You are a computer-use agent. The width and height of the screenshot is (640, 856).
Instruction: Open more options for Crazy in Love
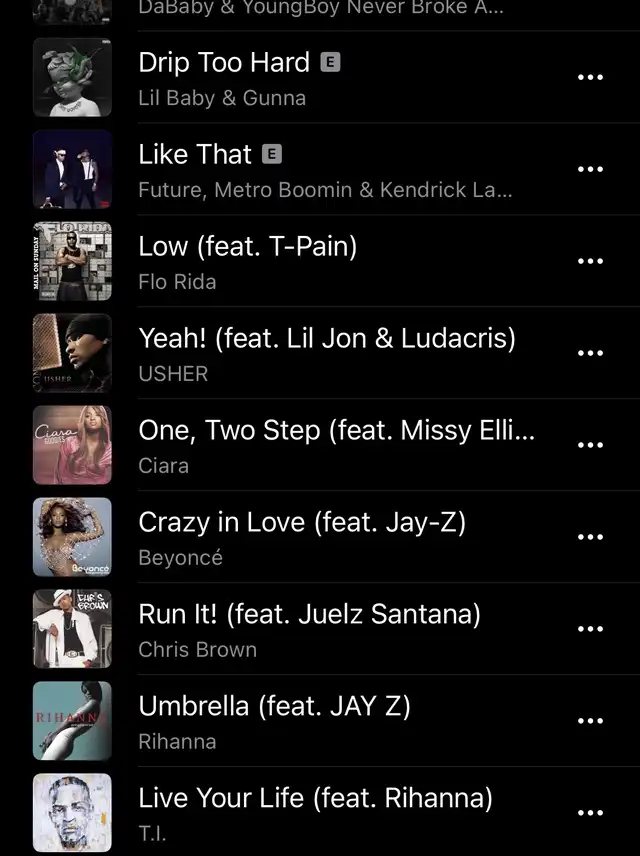tap(591, 537)
